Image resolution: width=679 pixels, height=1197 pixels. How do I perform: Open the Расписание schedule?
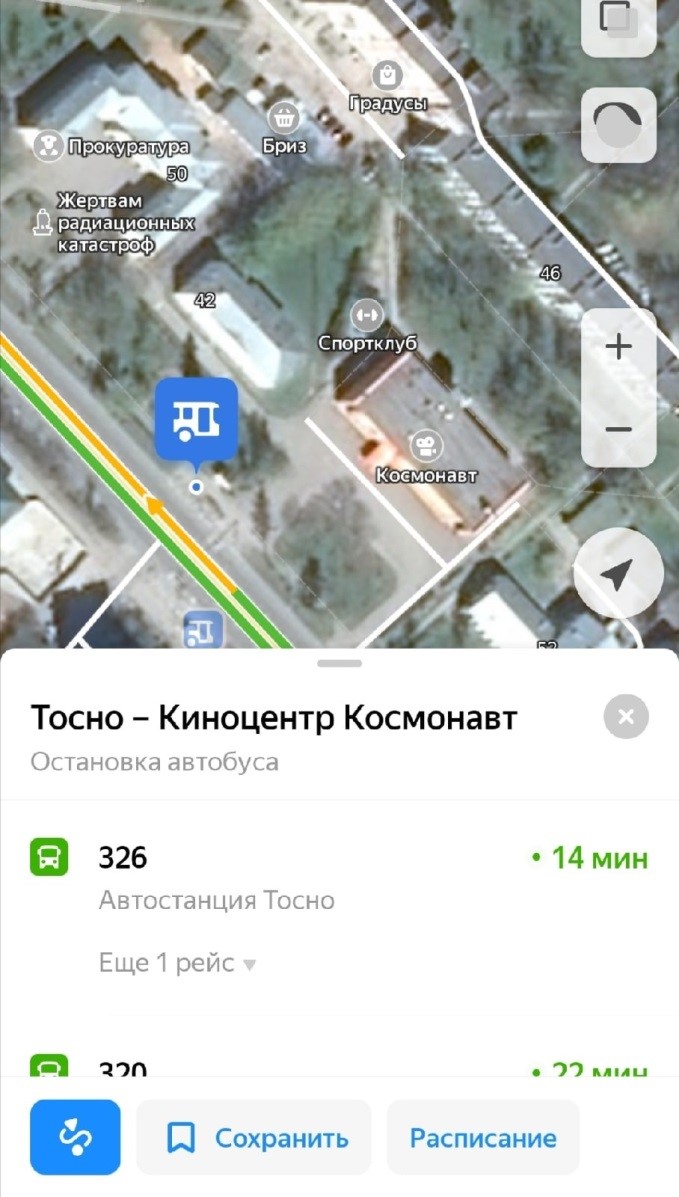point(483,1137)
